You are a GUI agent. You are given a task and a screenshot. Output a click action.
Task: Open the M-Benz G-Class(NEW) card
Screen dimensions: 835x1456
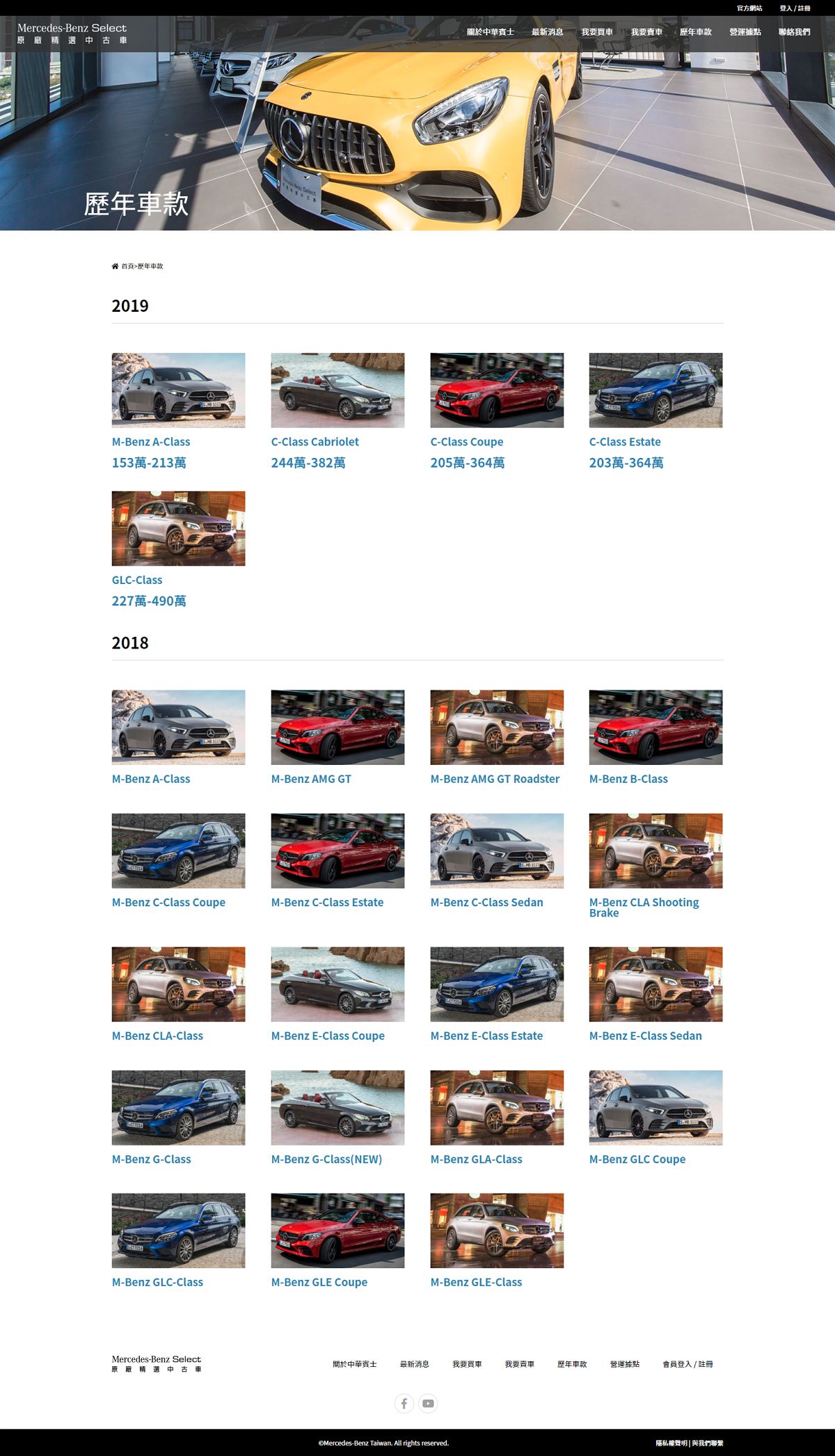pos(337,1108)
